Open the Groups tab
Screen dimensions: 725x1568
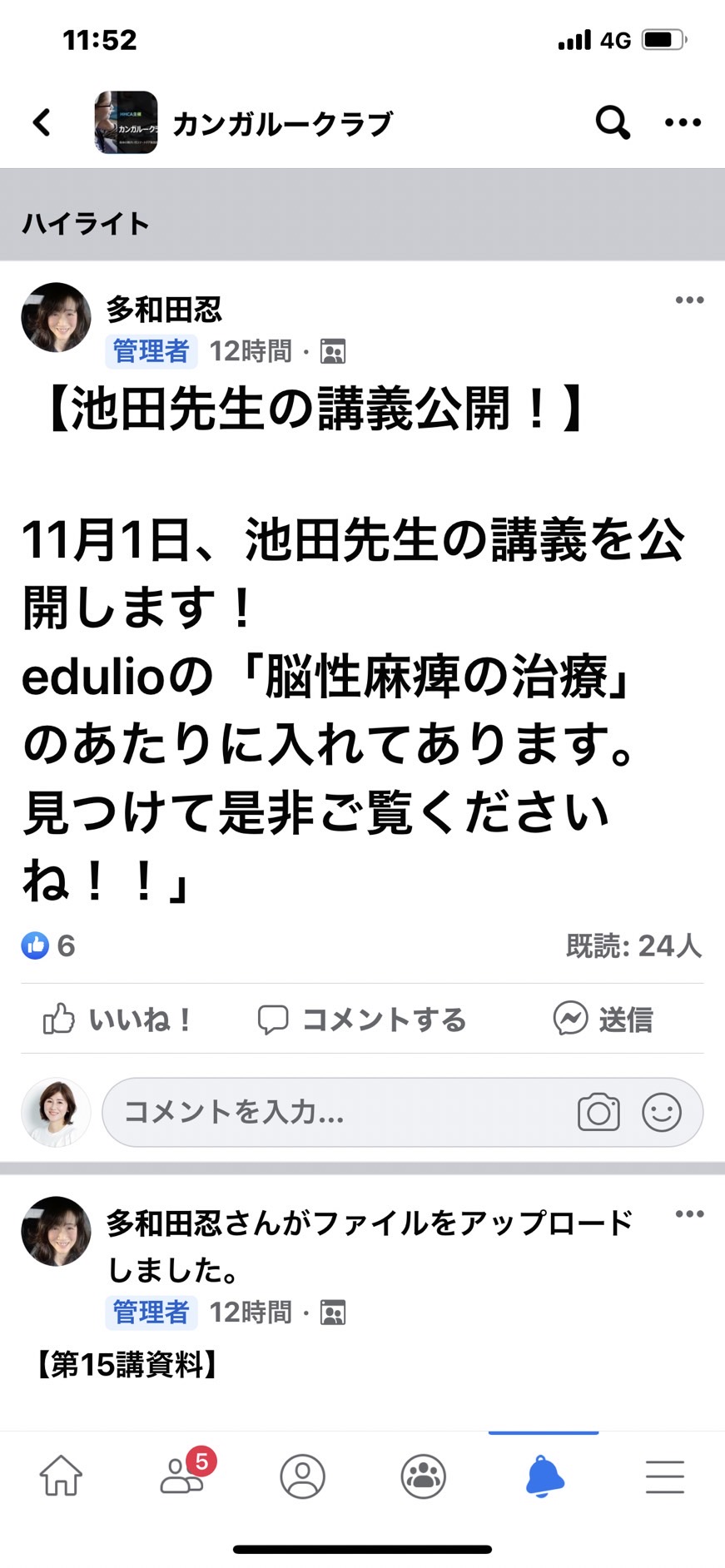tap(423, 1476)
